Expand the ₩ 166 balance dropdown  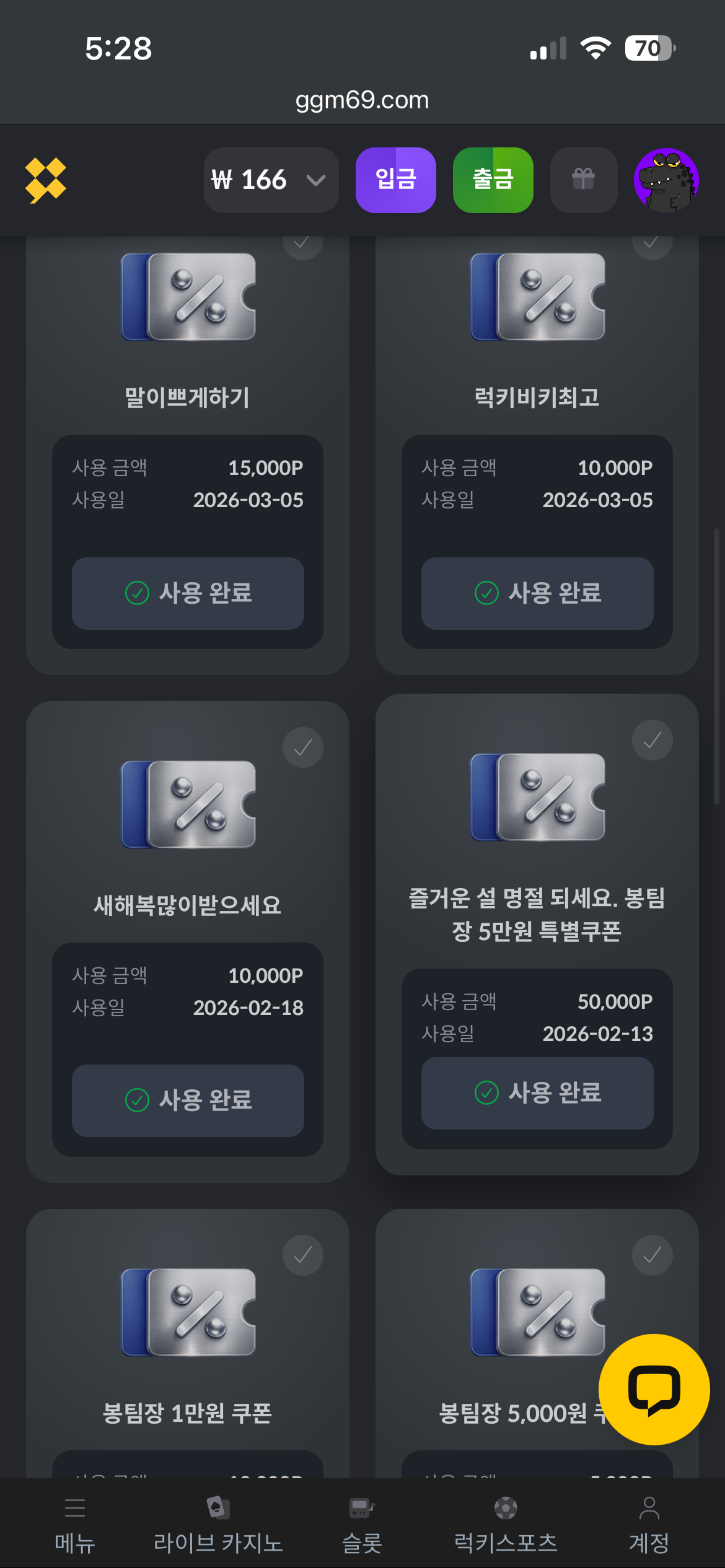pos(271,180)
